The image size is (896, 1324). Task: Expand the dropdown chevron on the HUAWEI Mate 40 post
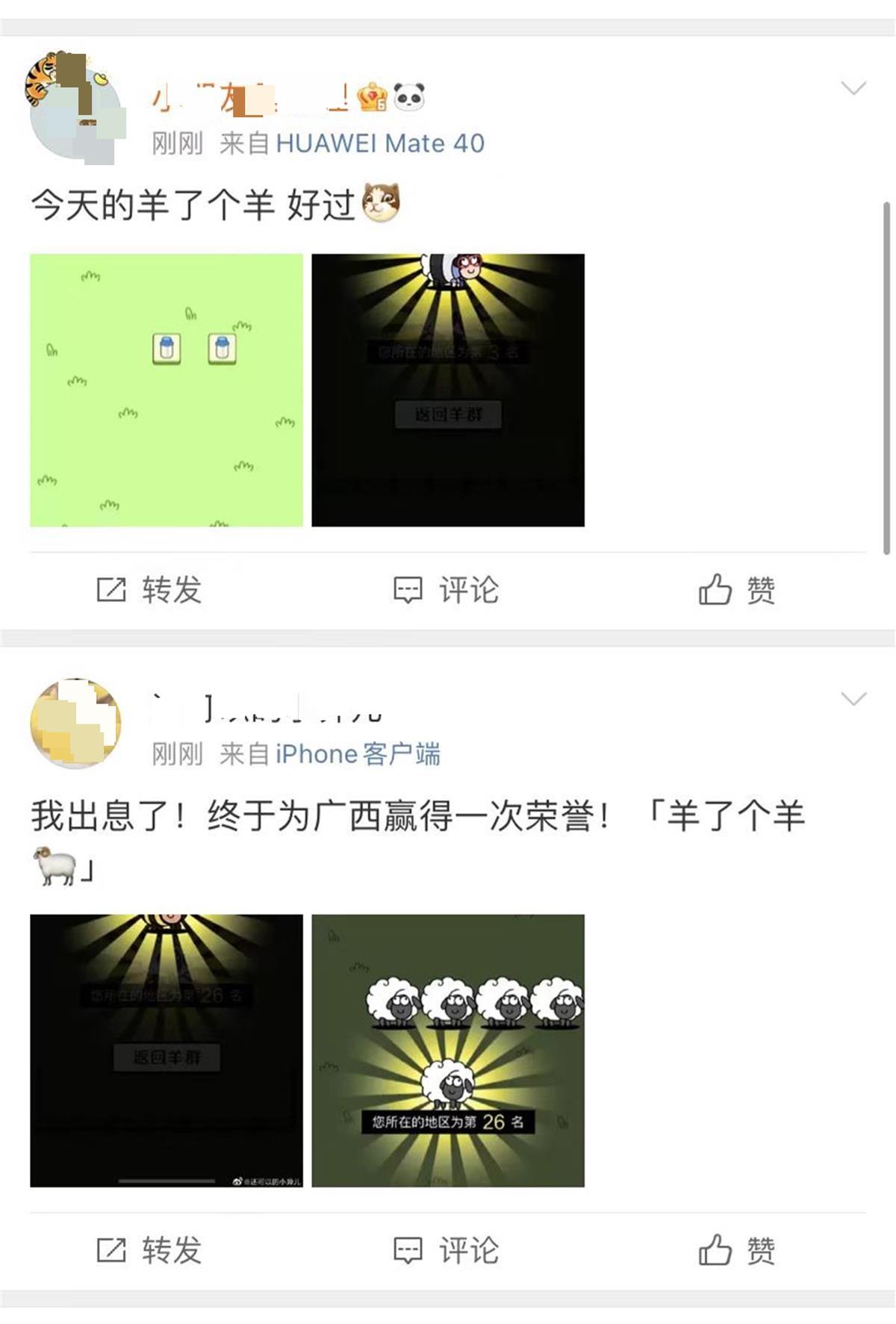pos(853,88)
